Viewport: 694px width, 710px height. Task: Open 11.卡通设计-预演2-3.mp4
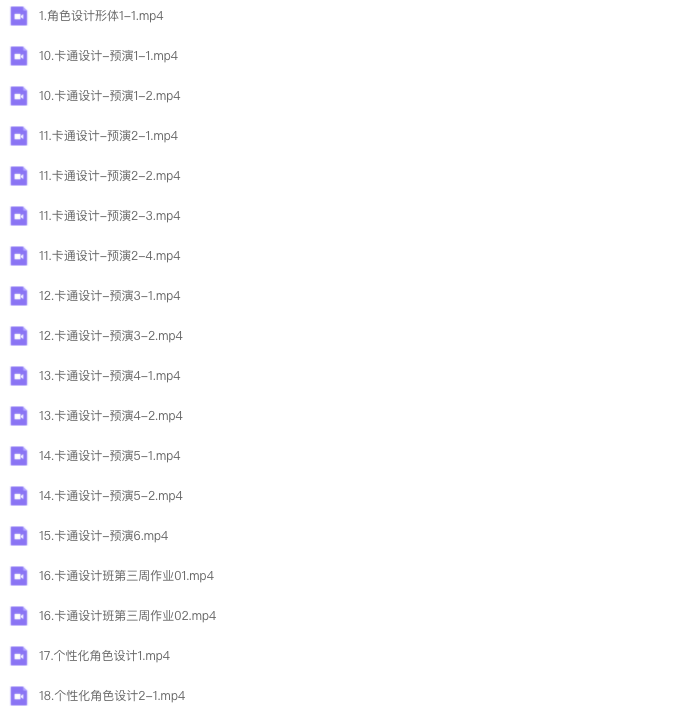point(109,216)
